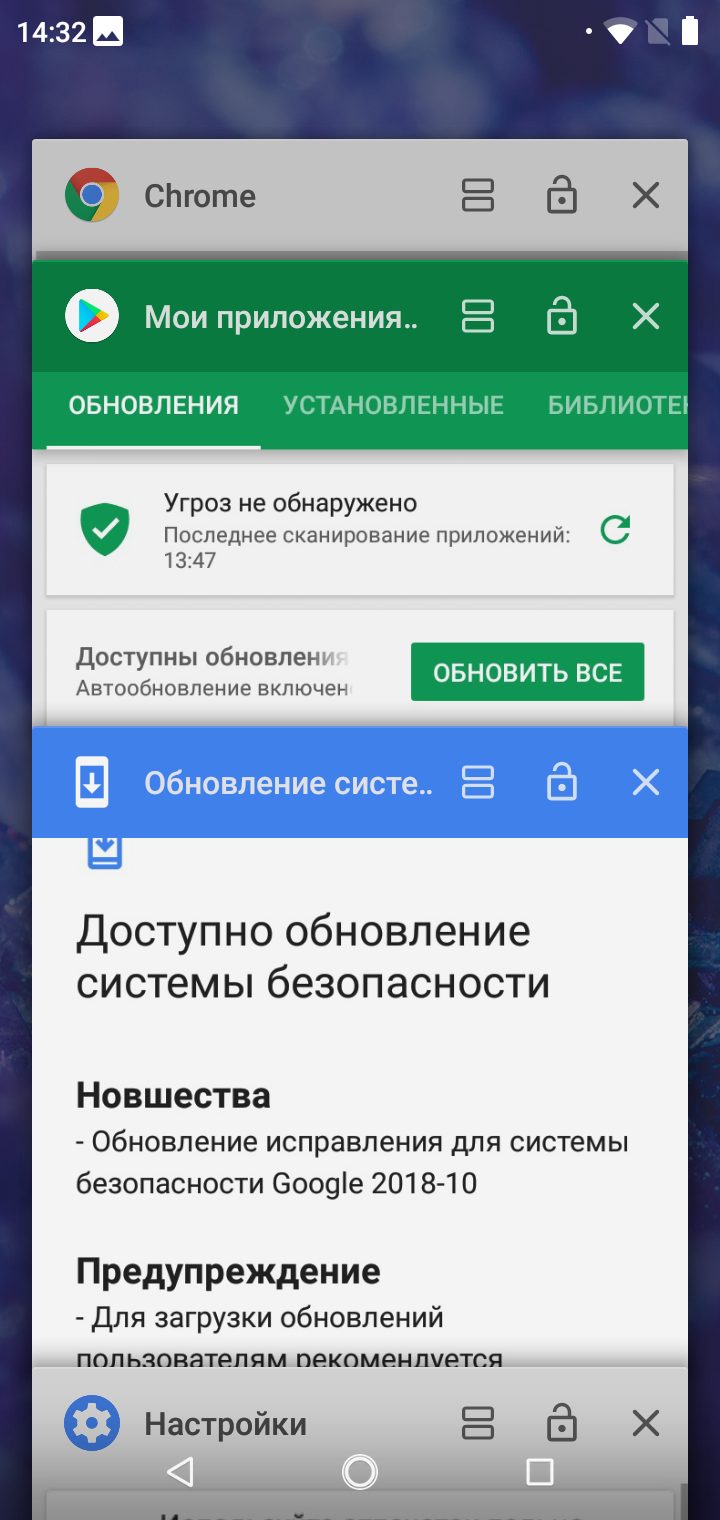The image size is (720, 1520).
Task: Lock the Мои приложения card
Action: [x=562, y=317]
